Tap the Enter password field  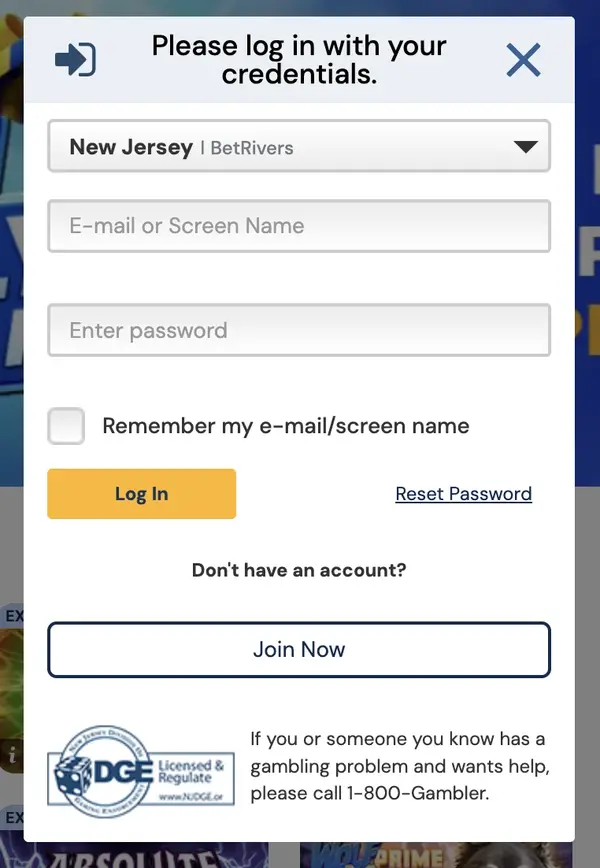point(299,330)
